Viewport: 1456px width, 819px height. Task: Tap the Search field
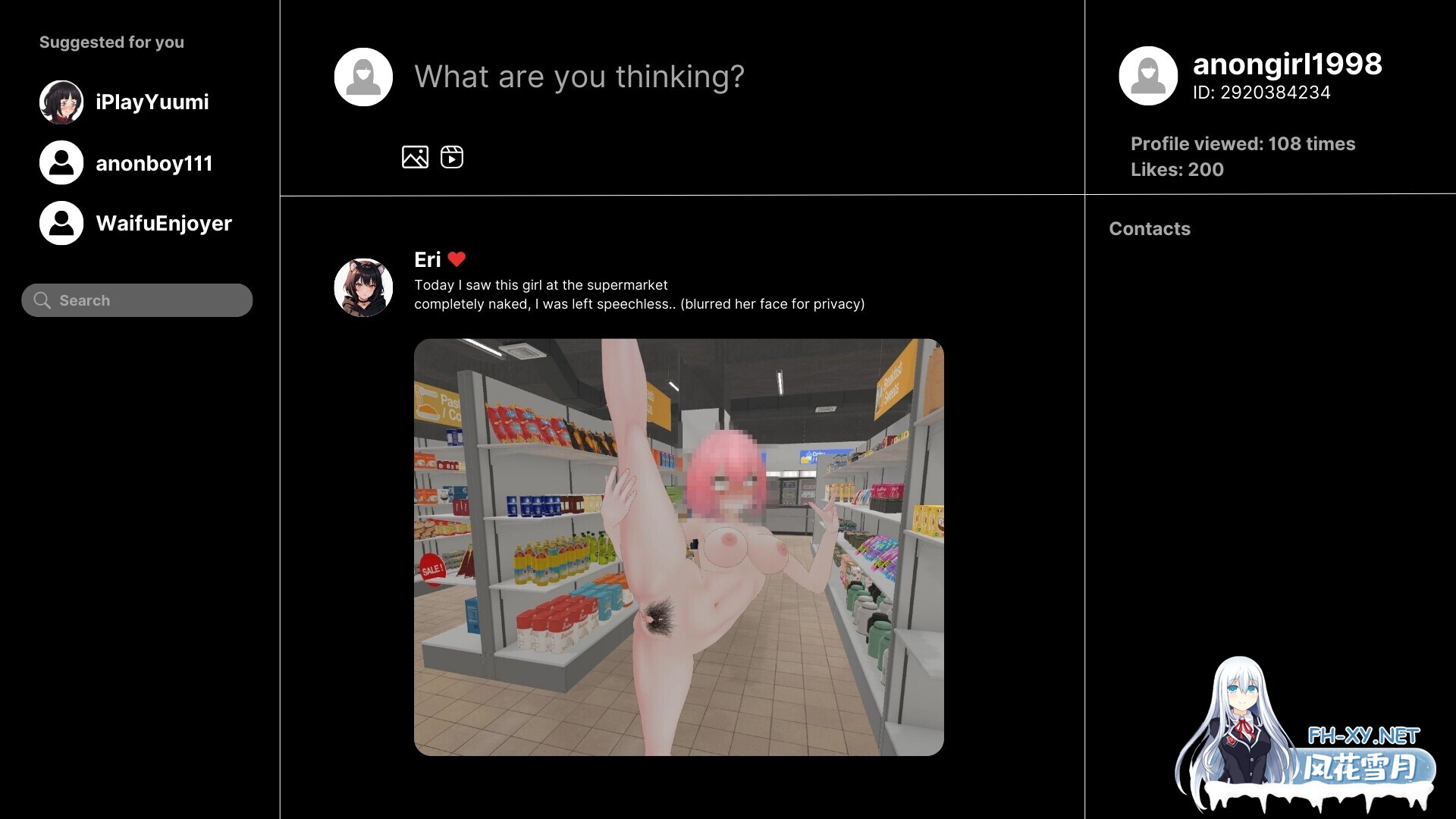137,300
